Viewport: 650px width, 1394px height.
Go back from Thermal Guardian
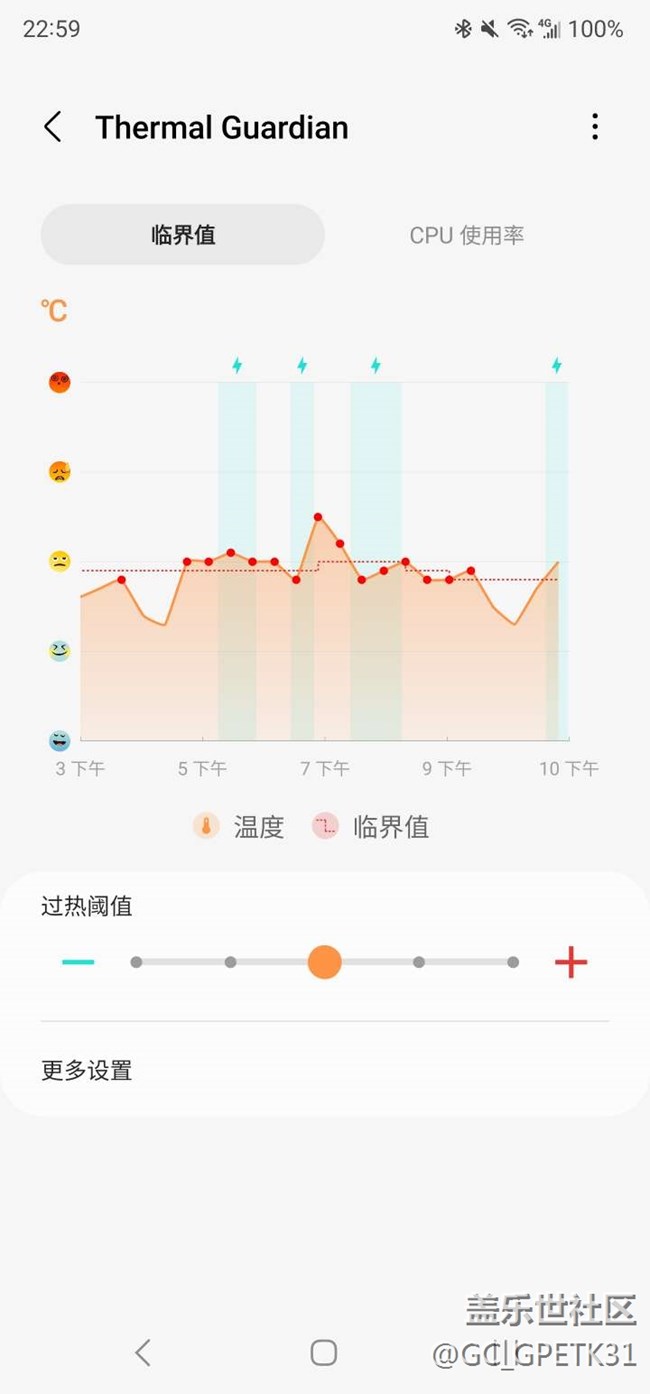(53, 127)
